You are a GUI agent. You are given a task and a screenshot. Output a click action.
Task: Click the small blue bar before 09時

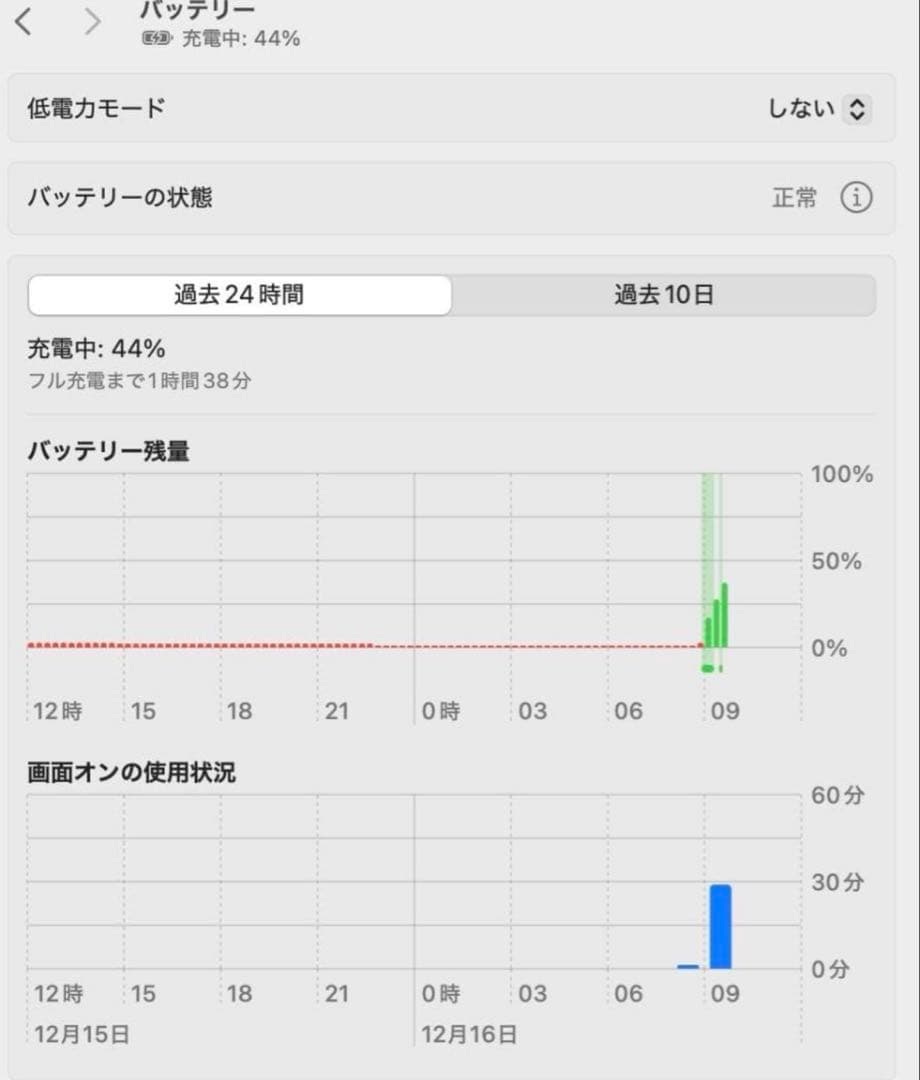pos(686,965)
